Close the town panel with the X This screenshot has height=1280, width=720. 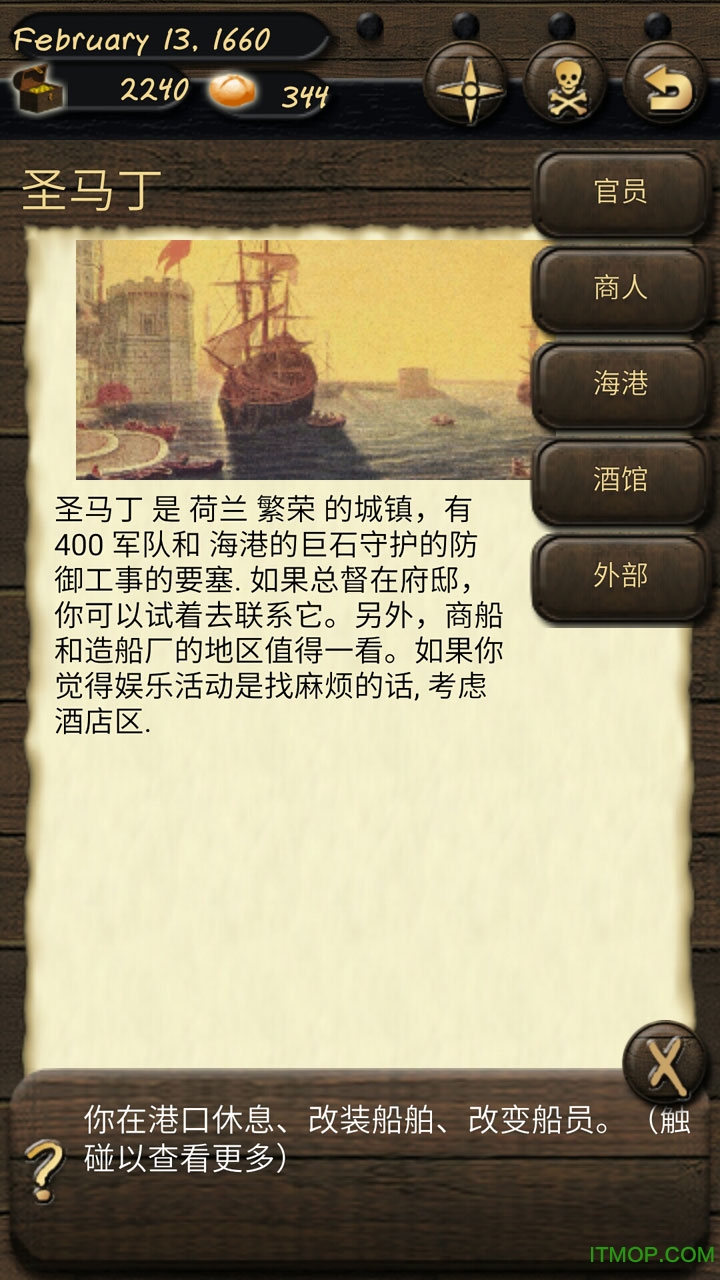(x=664, y=1063)
